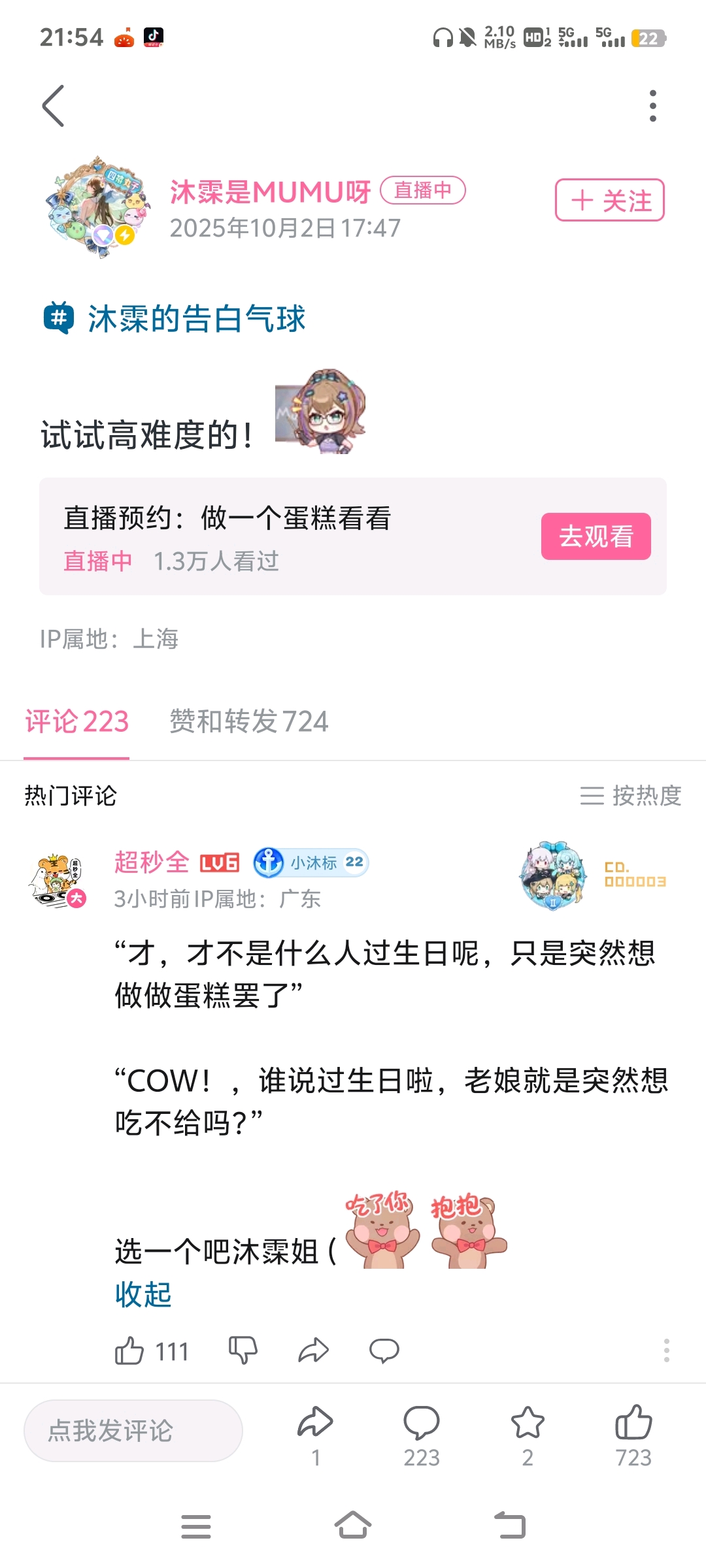Go back using the top-left arrow
The width and height of the screenshot is (706, 1568).
pos(54,106)
